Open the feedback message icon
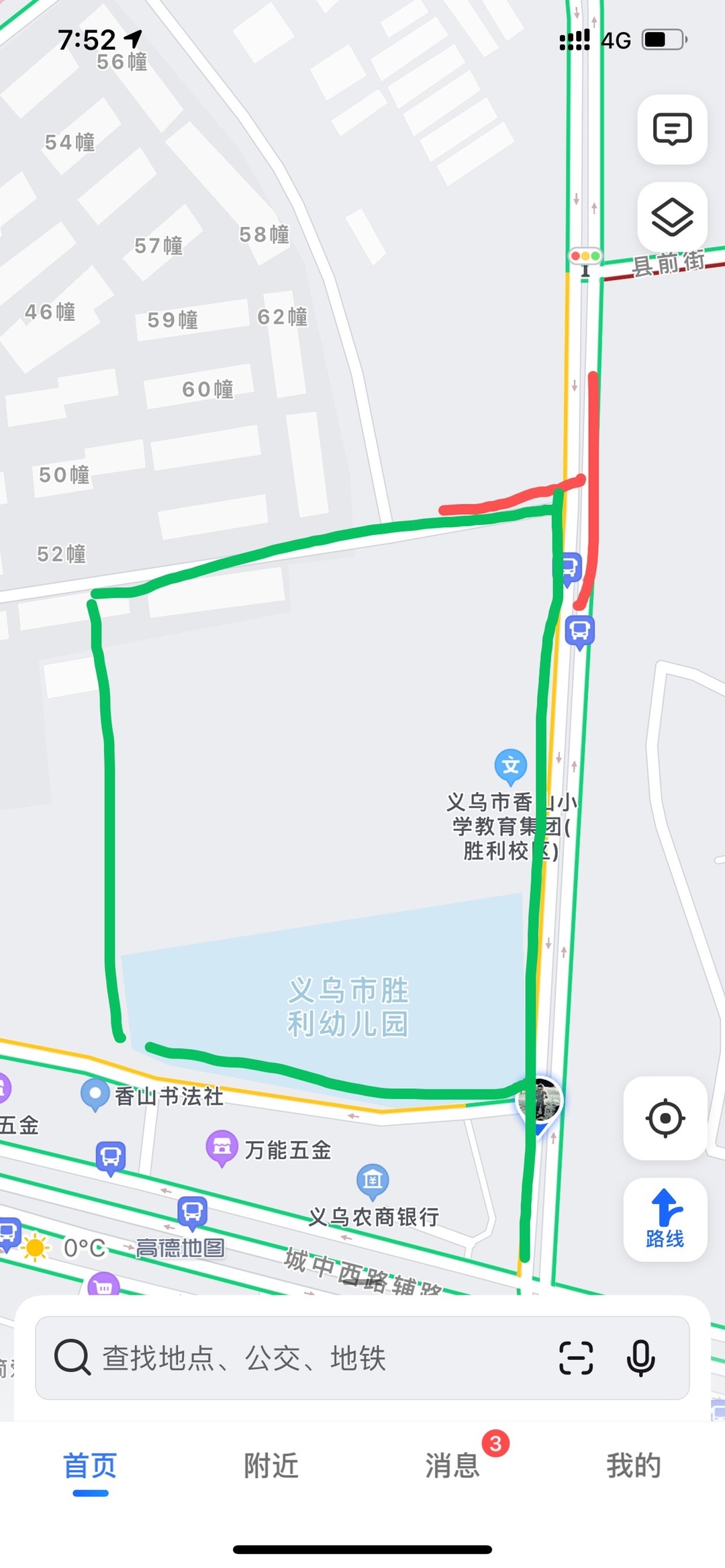The image size is (725, 1568). tap(672, 130)
